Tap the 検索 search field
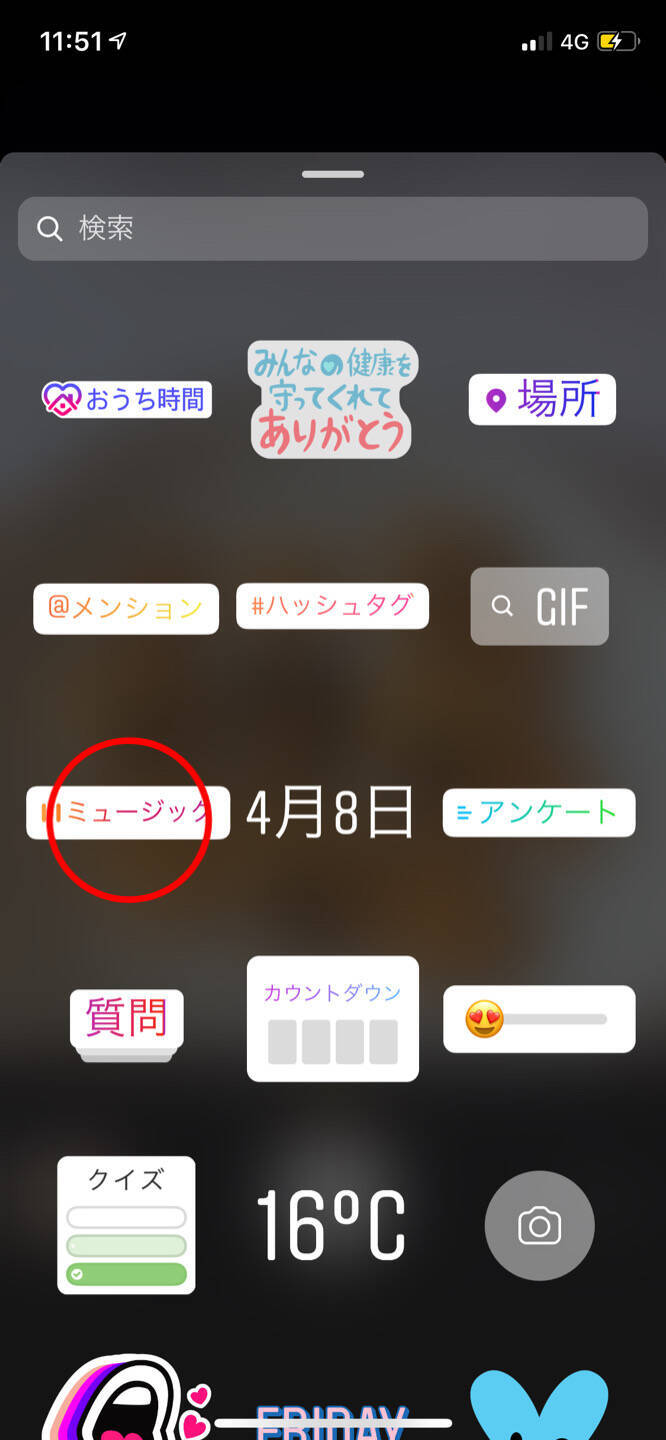Screen dimensions: 666x1440 pyautogui.click(x=332, y=229)
